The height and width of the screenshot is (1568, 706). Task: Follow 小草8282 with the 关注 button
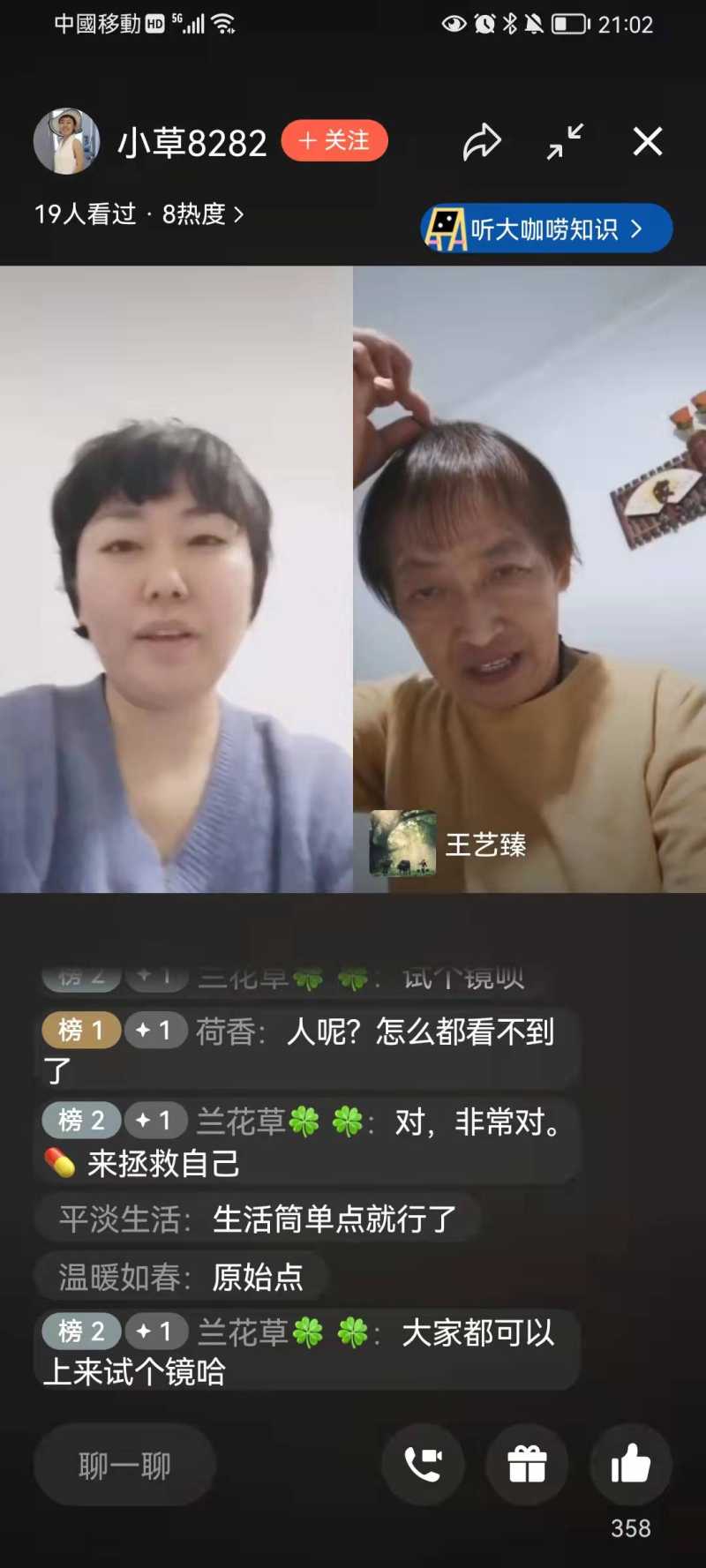pyautogui.click(x=334, y=141)
